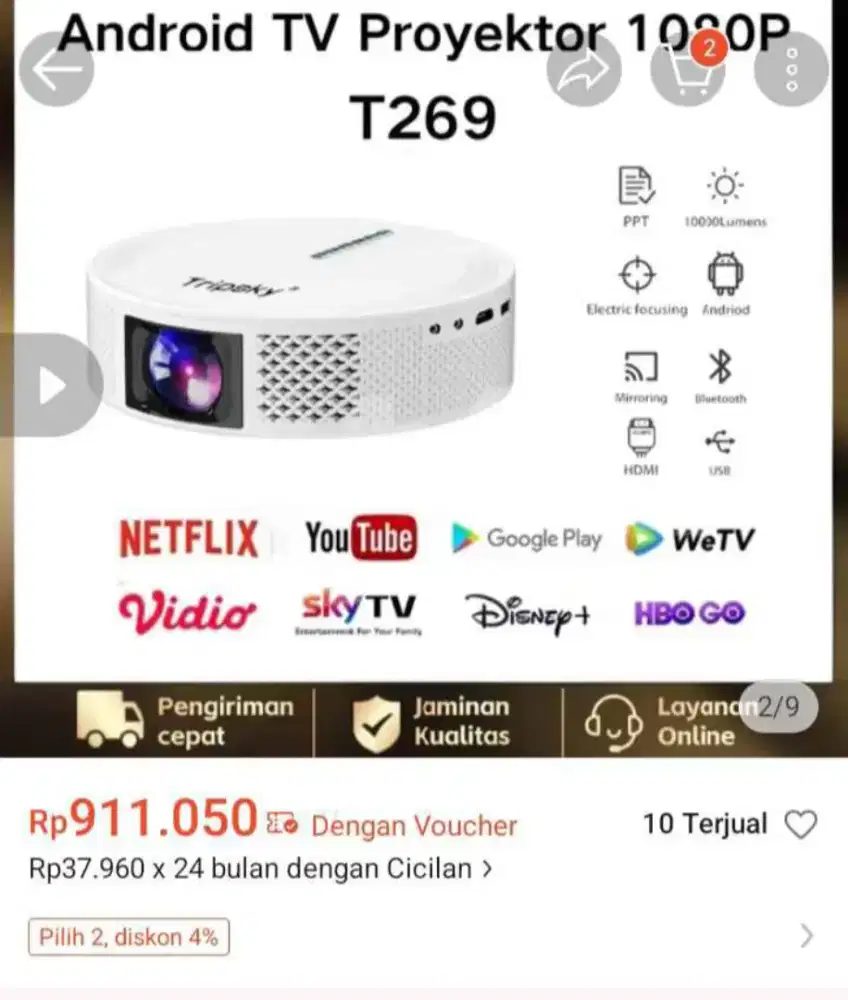Screen dimensions: 848x1000
Task: Toggle the wishlist heart for this projector
Action: click(x=800, y=823)
